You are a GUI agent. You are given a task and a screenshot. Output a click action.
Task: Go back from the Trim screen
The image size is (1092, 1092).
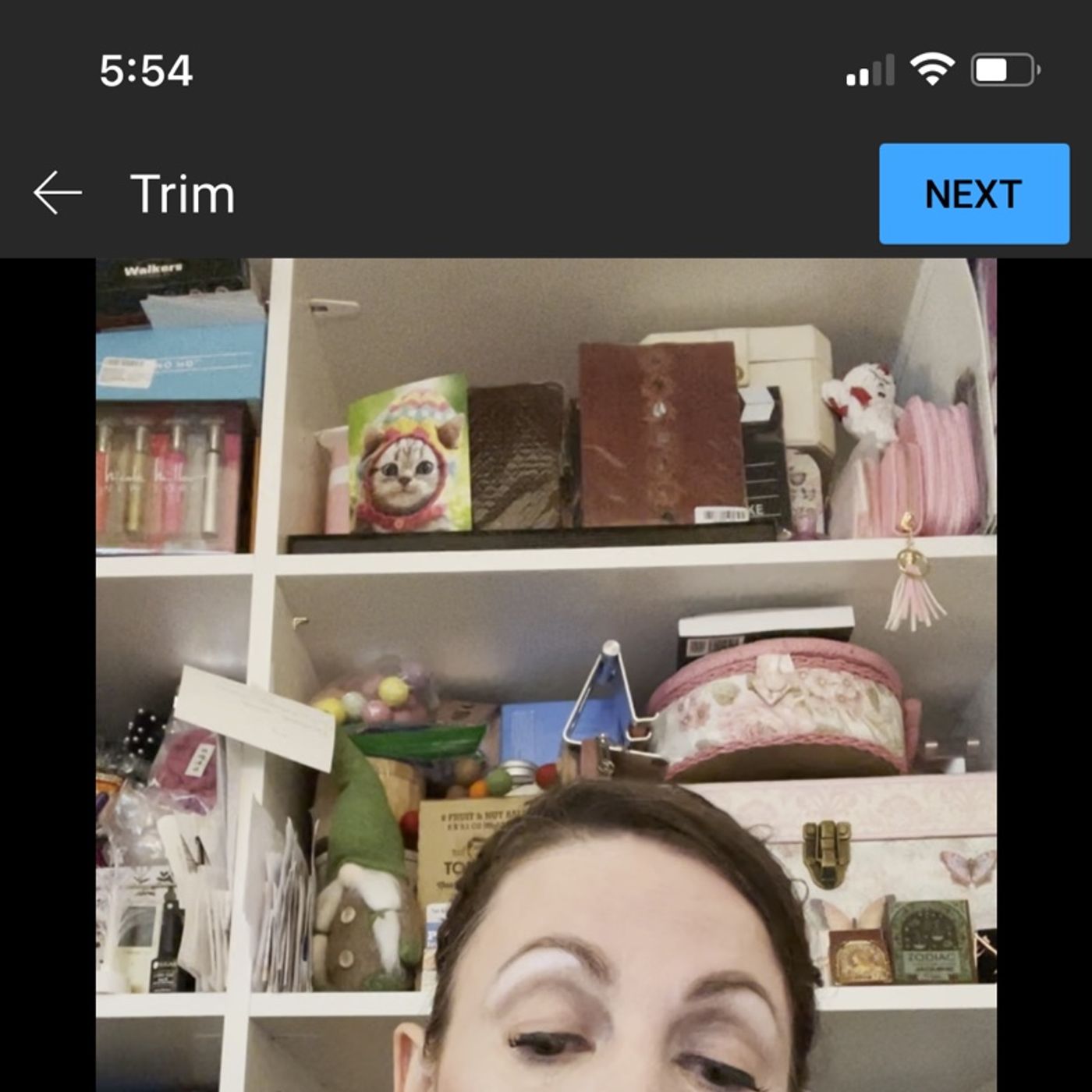point(58,193)
